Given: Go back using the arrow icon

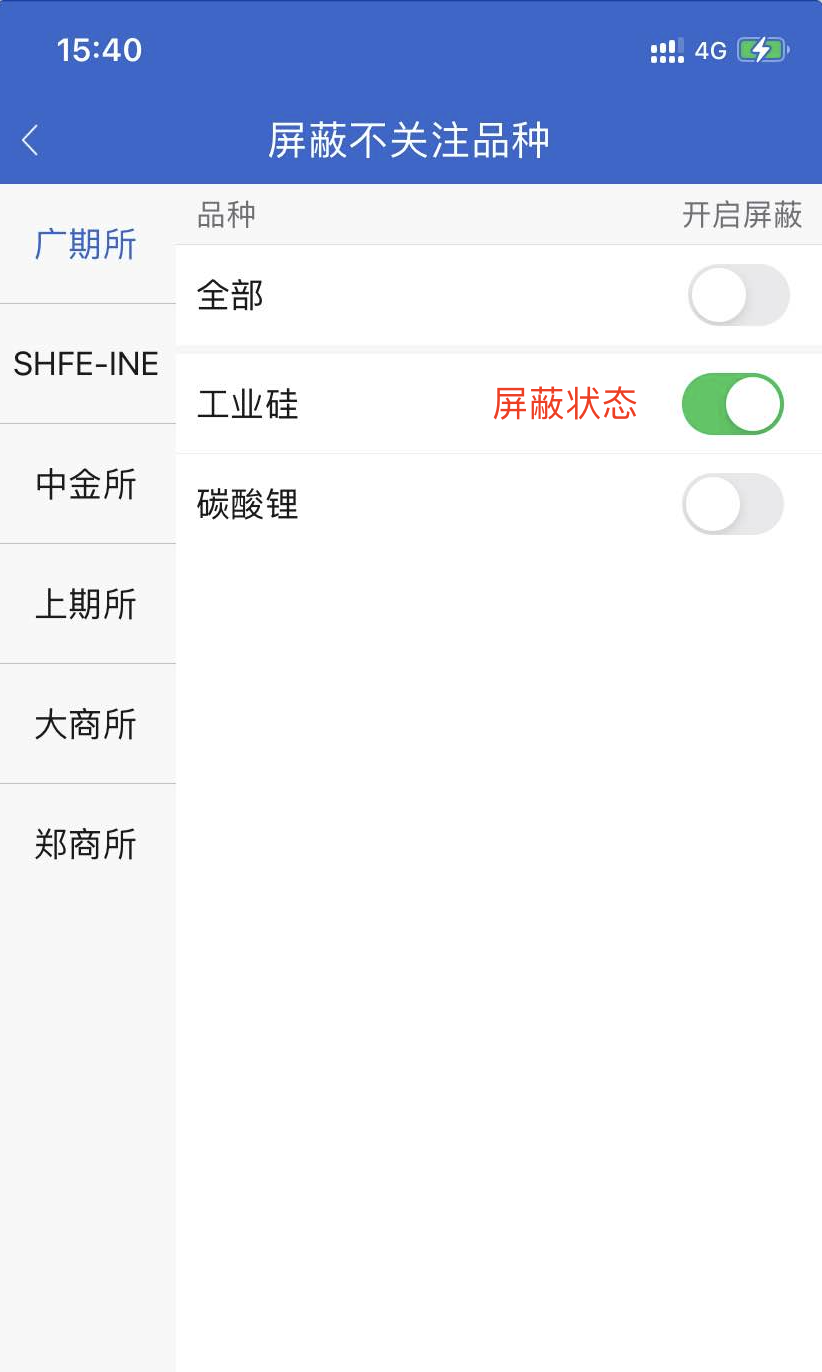Looking at the screenshot, I should [31, 140].
